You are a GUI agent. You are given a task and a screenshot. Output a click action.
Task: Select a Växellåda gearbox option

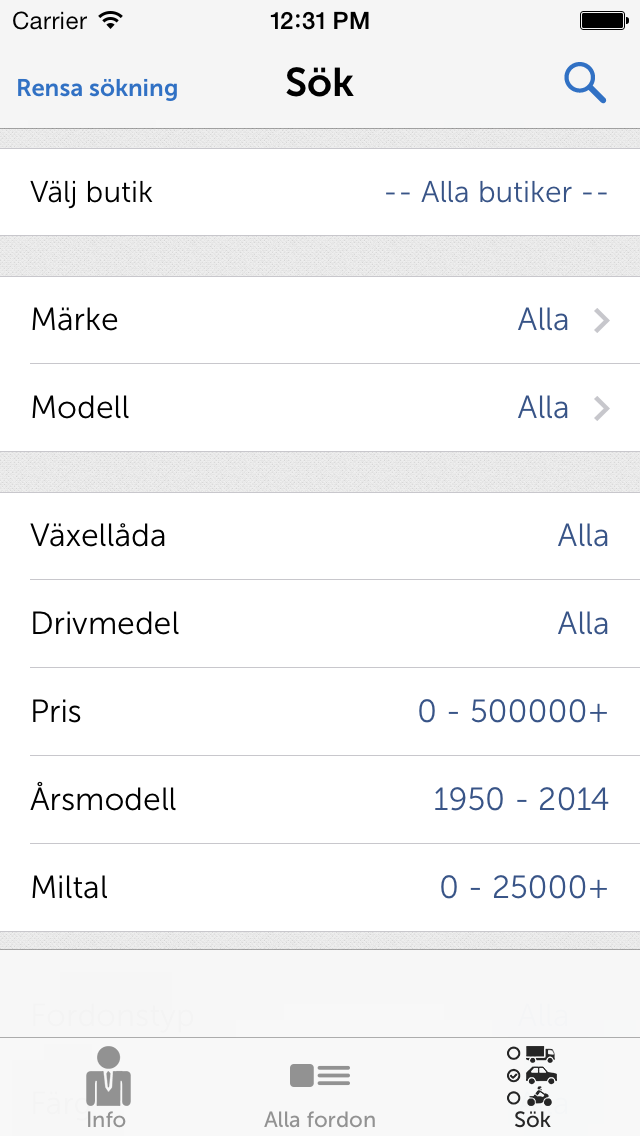point(320,536)
